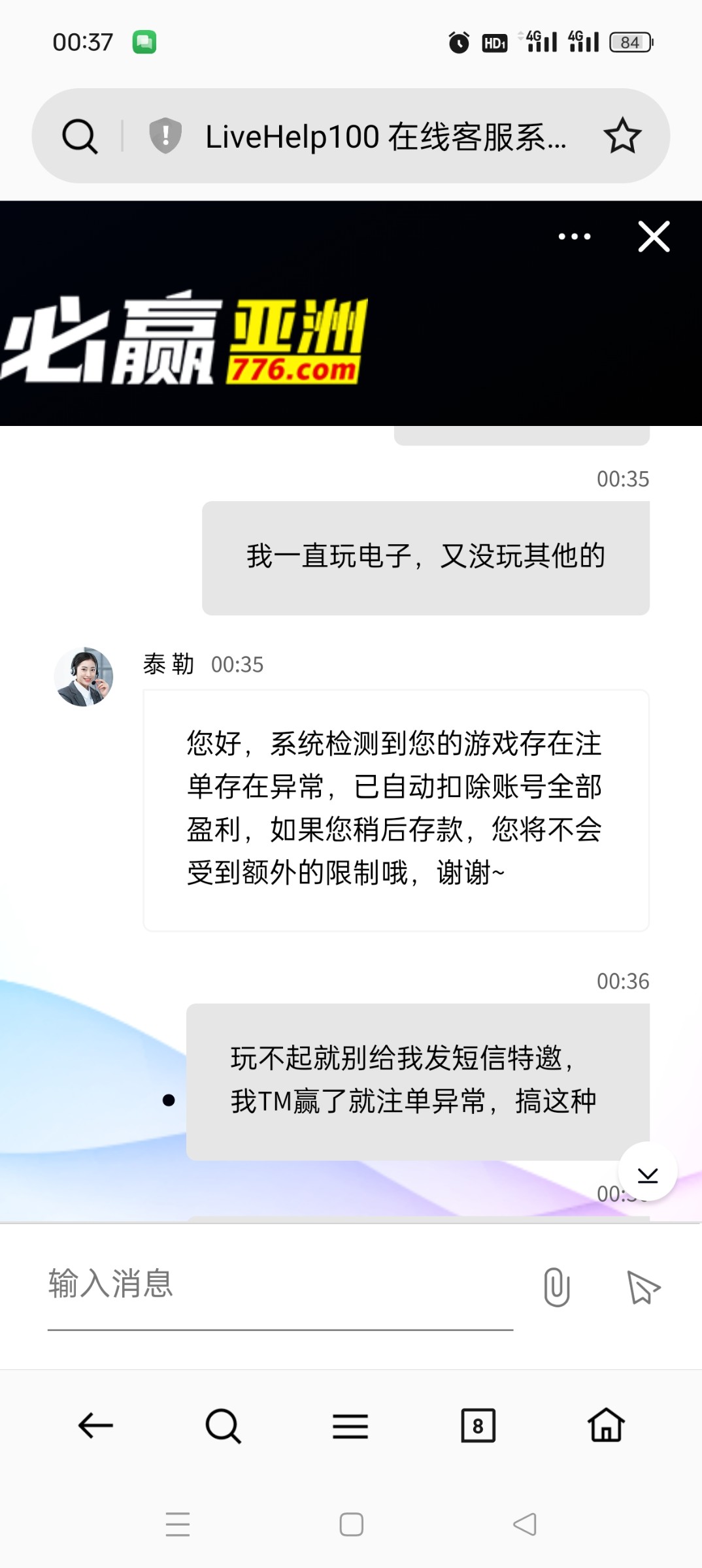Viewport: 702px width, 1568px height.
Task: Attach a file with the paperclip
Action: [556, 1286]
